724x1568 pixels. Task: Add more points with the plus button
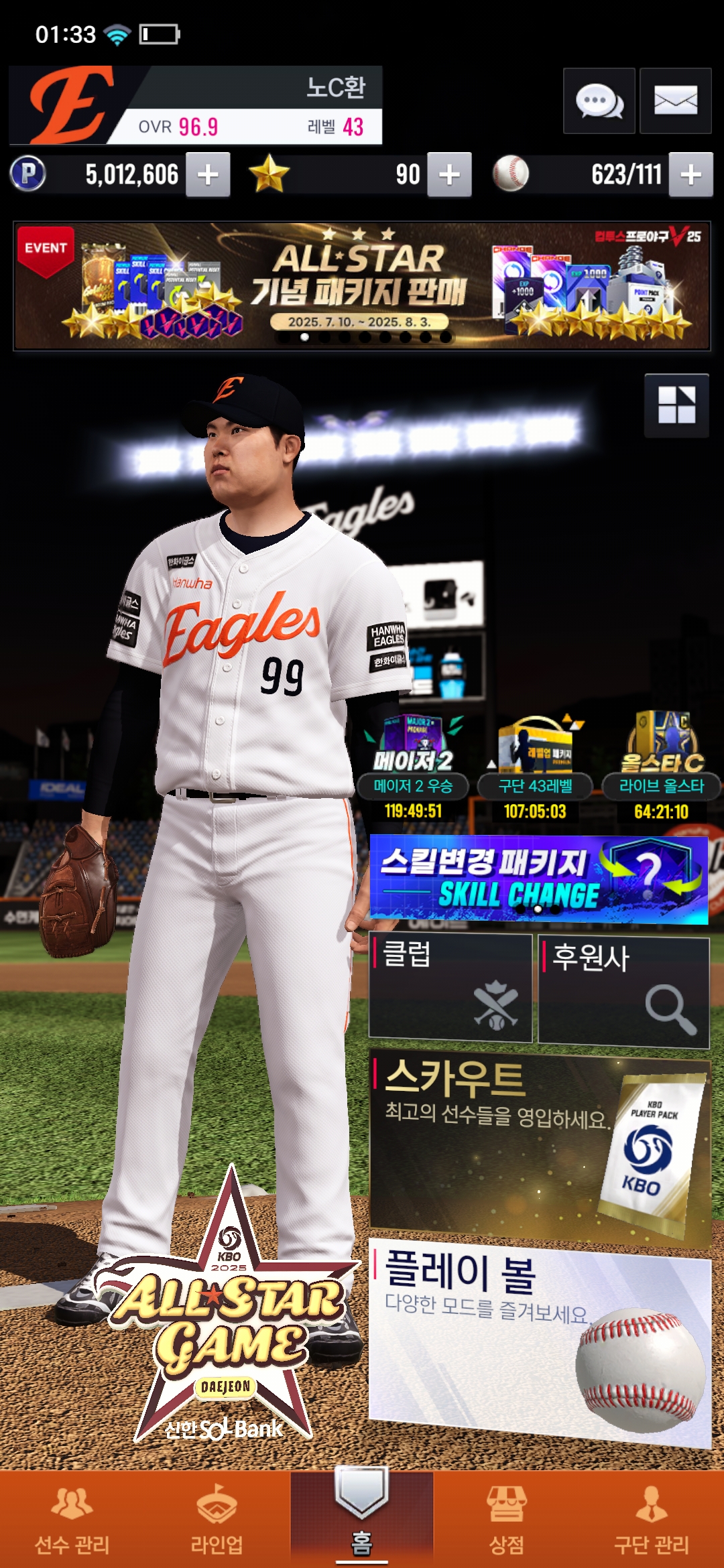tap(208, 175)
